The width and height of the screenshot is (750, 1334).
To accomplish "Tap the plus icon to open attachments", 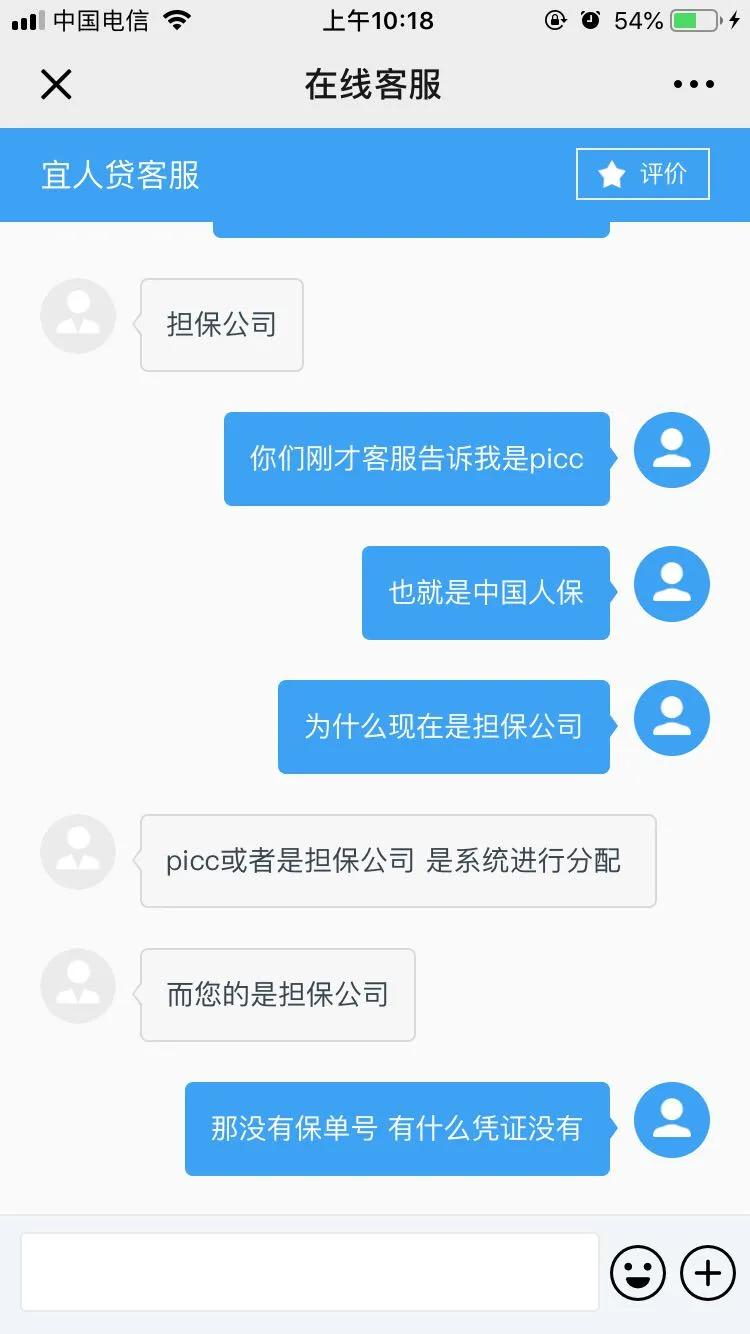I will 707,1272.
